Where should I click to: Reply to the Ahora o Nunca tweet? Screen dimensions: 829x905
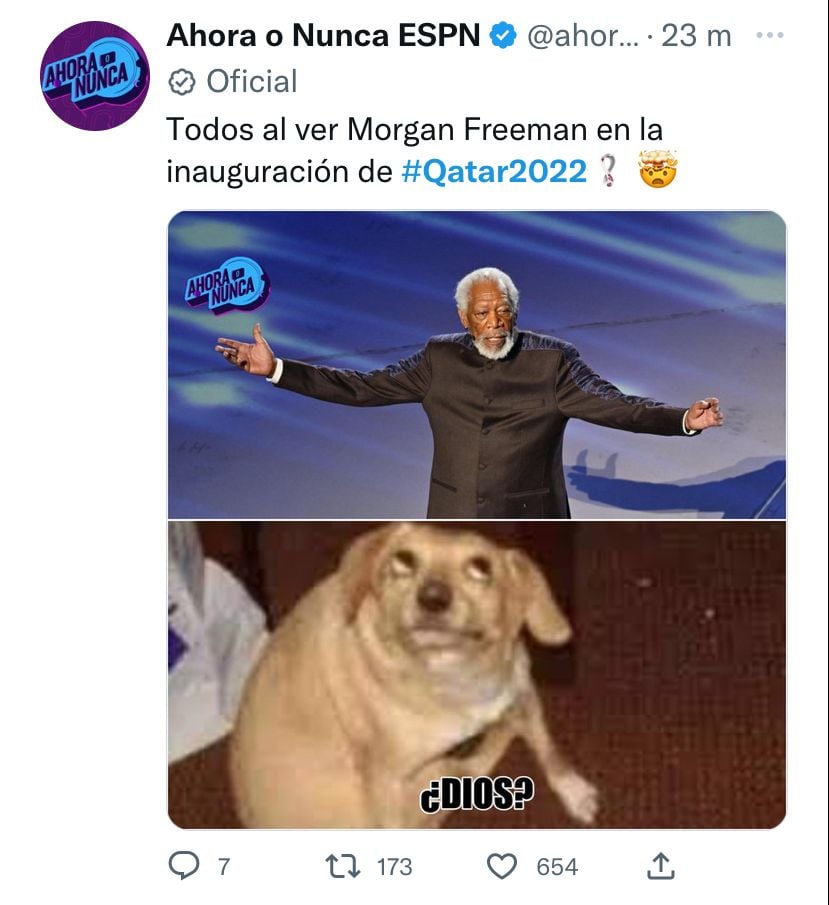[x=183, y=866]
